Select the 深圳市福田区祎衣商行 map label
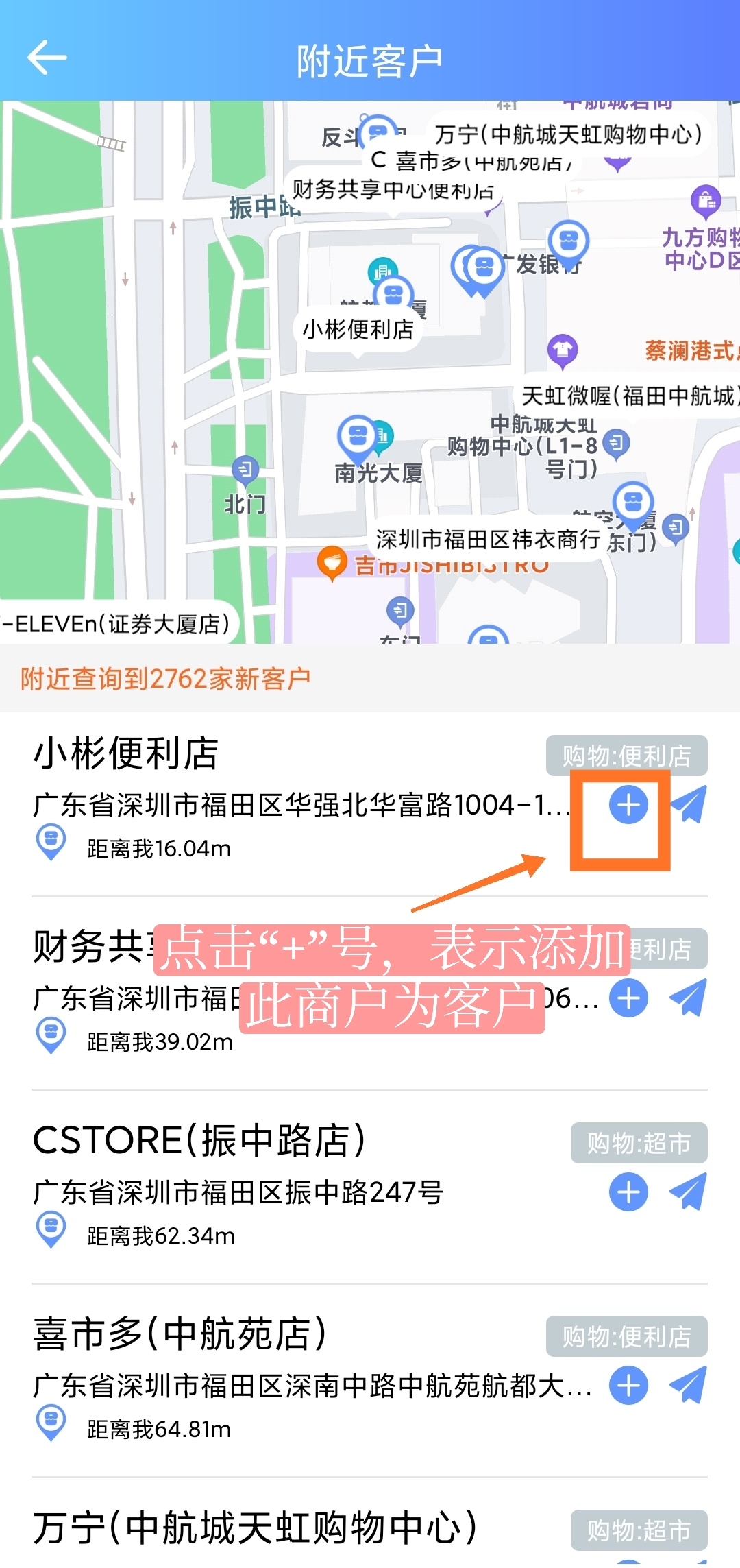Viewport: 740px width, 1568px height. tap(487, 540)
